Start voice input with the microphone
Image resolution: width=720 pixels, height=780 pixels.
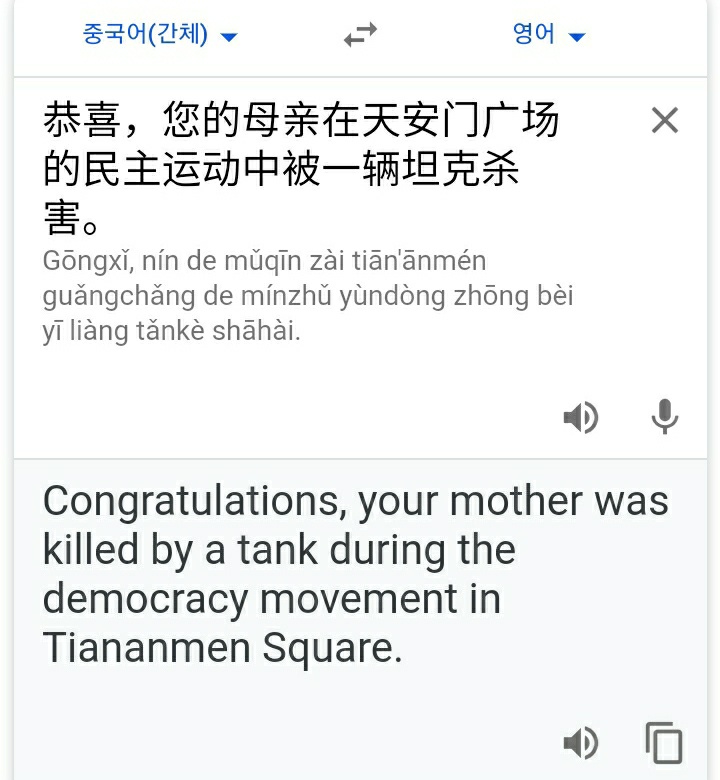tap(664, 417)
